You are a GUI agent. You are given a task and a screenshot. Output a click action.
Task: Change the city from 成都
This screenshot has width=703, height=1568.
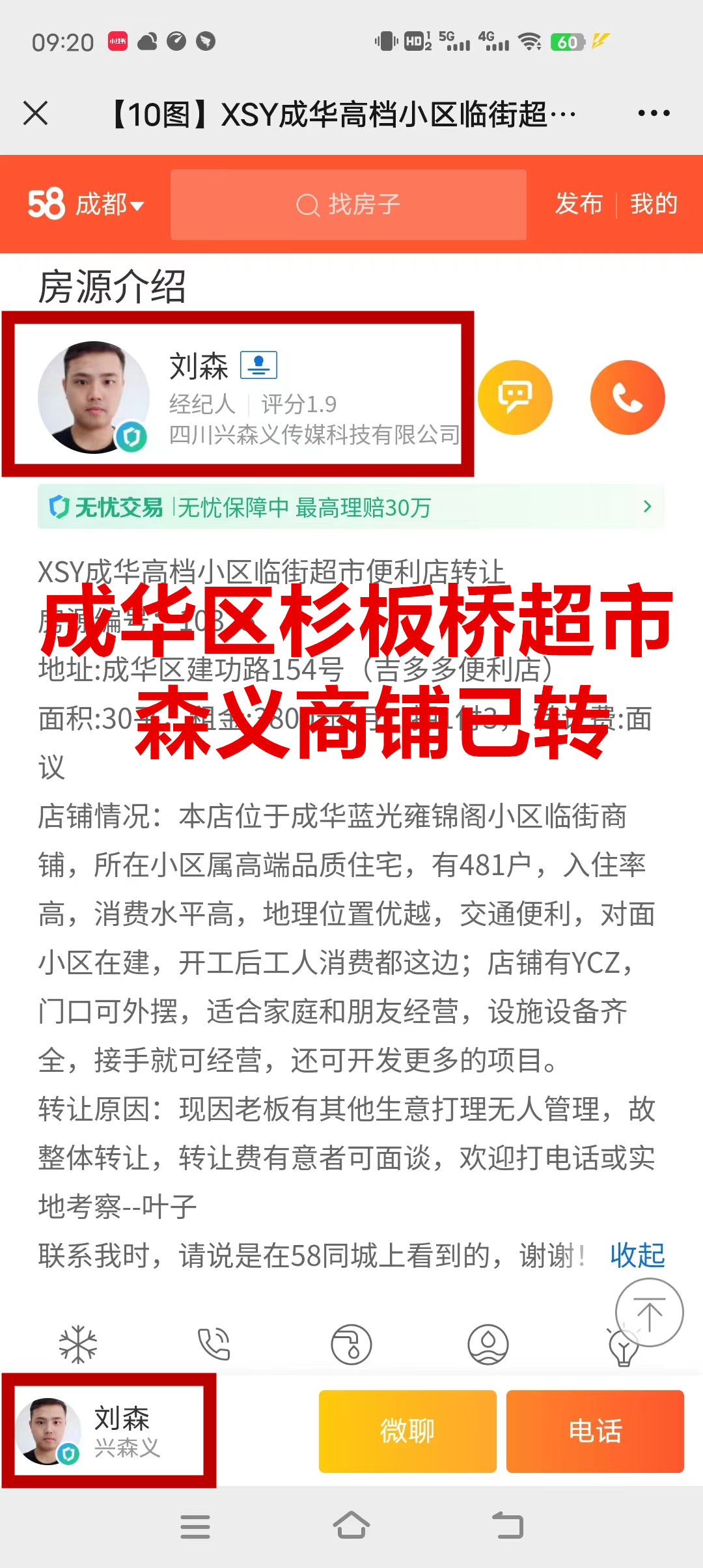coord(108,205)
